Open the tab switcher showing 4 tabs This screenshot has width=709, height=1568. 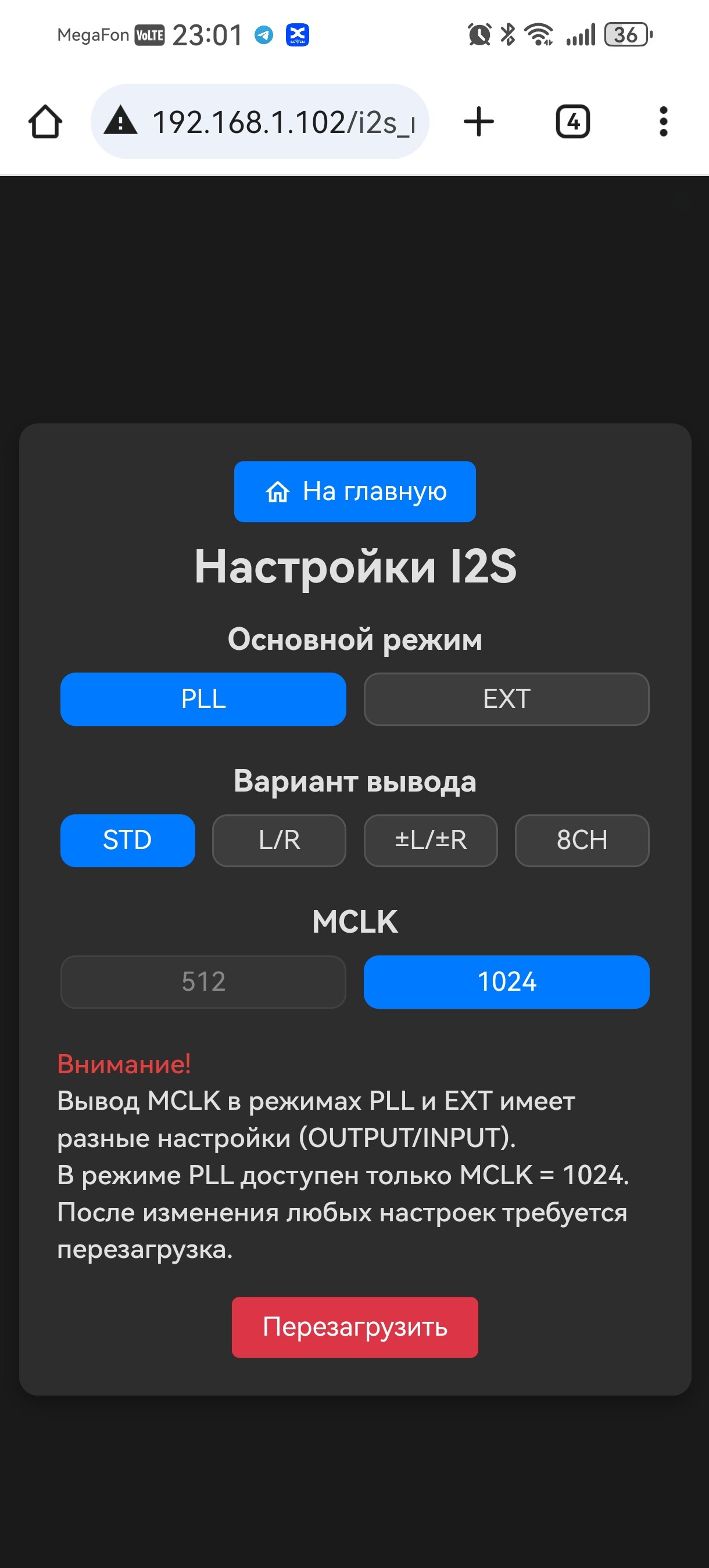(572, 122)
